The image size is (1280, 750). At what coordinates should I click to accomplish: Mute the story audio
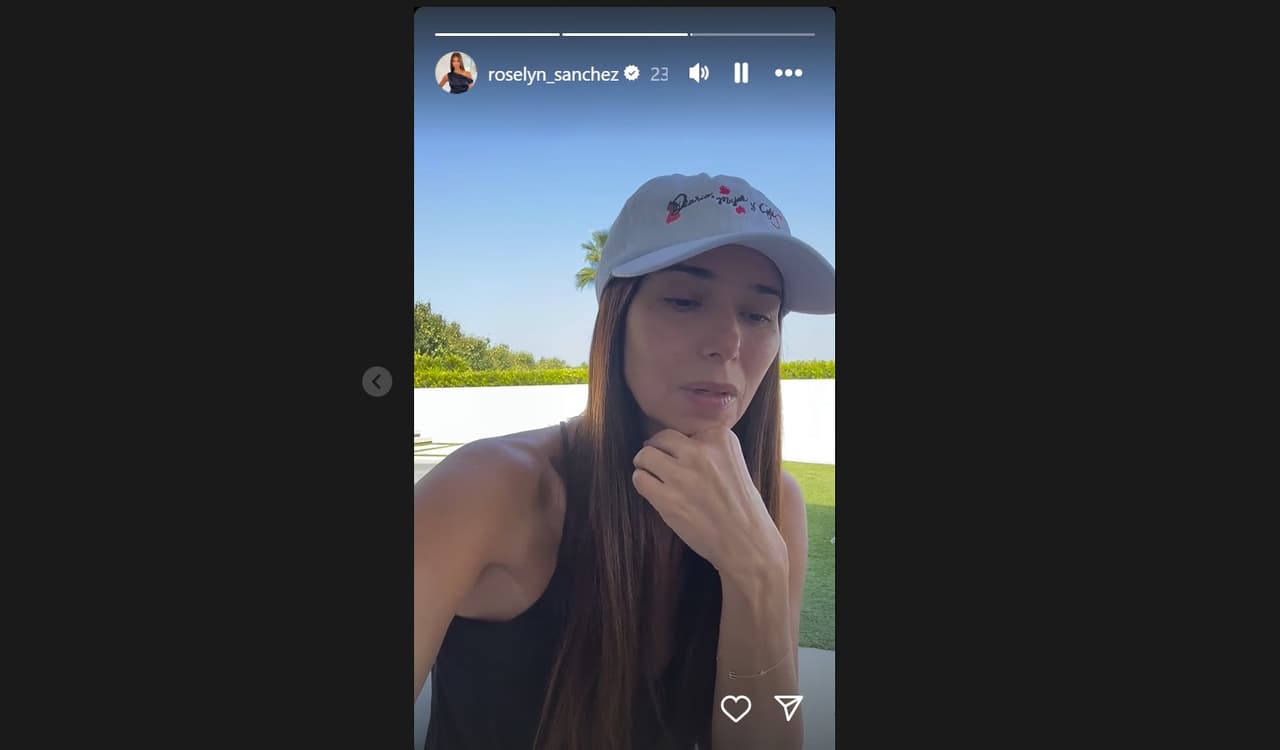699,73
